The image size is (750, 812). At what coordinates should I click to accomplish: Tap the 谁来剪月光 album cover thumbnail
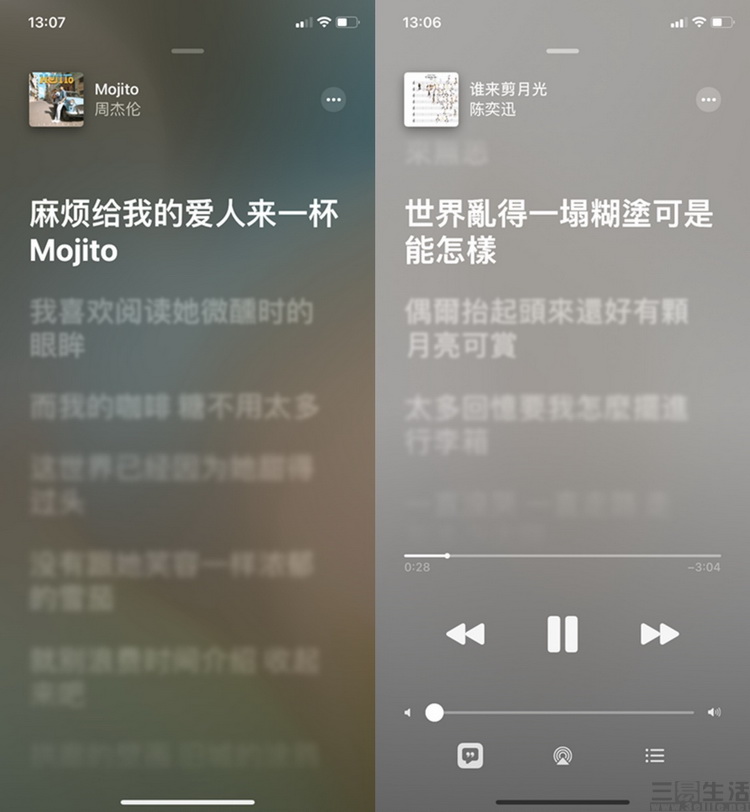(x=431, y=99)
